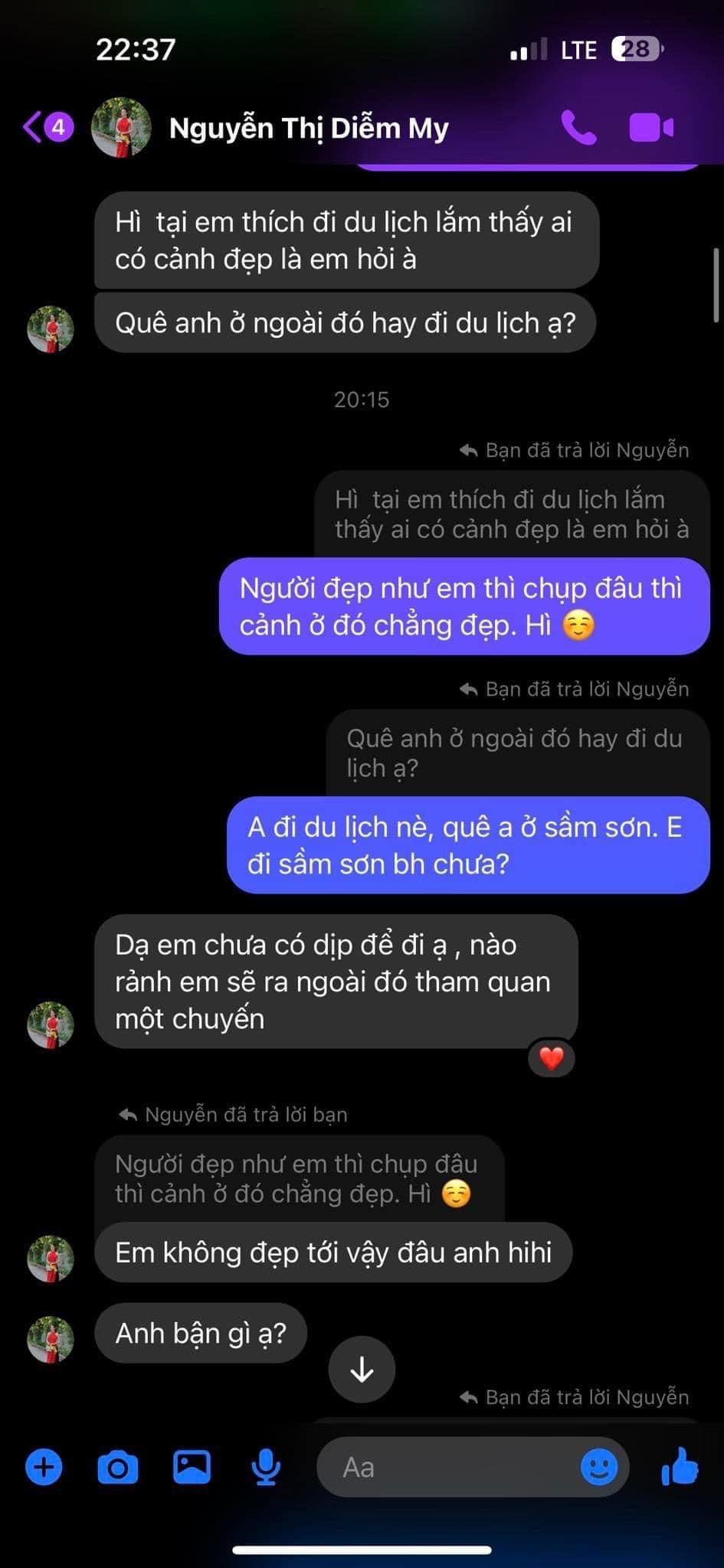The height and width of the screenshot is (1568, 724).
Task: Open the avatar next to "Anh bận gì ạ?"
Action: point(51,1339)
